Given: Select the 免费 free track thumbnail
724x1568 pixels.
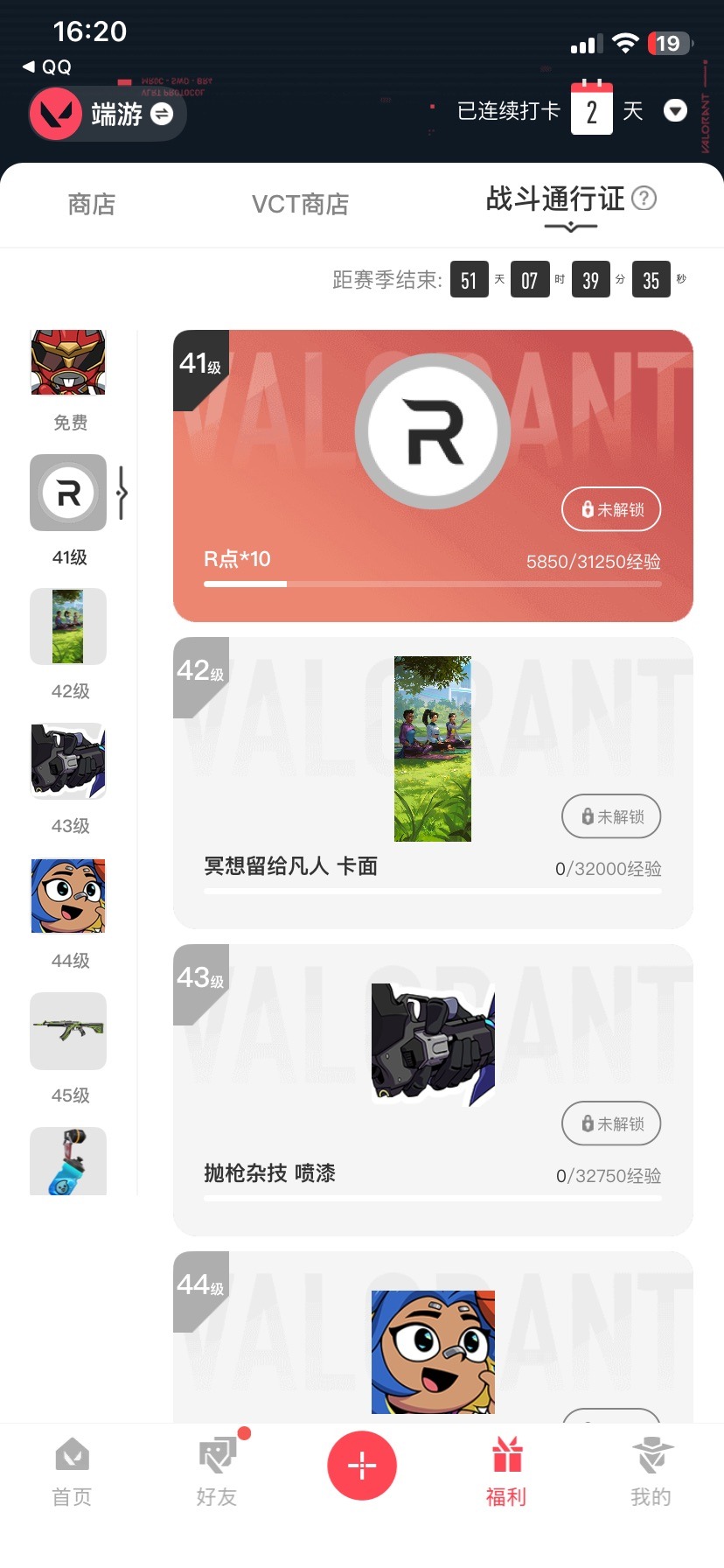Looking at the screenshot, I should (x=68, y=360).
